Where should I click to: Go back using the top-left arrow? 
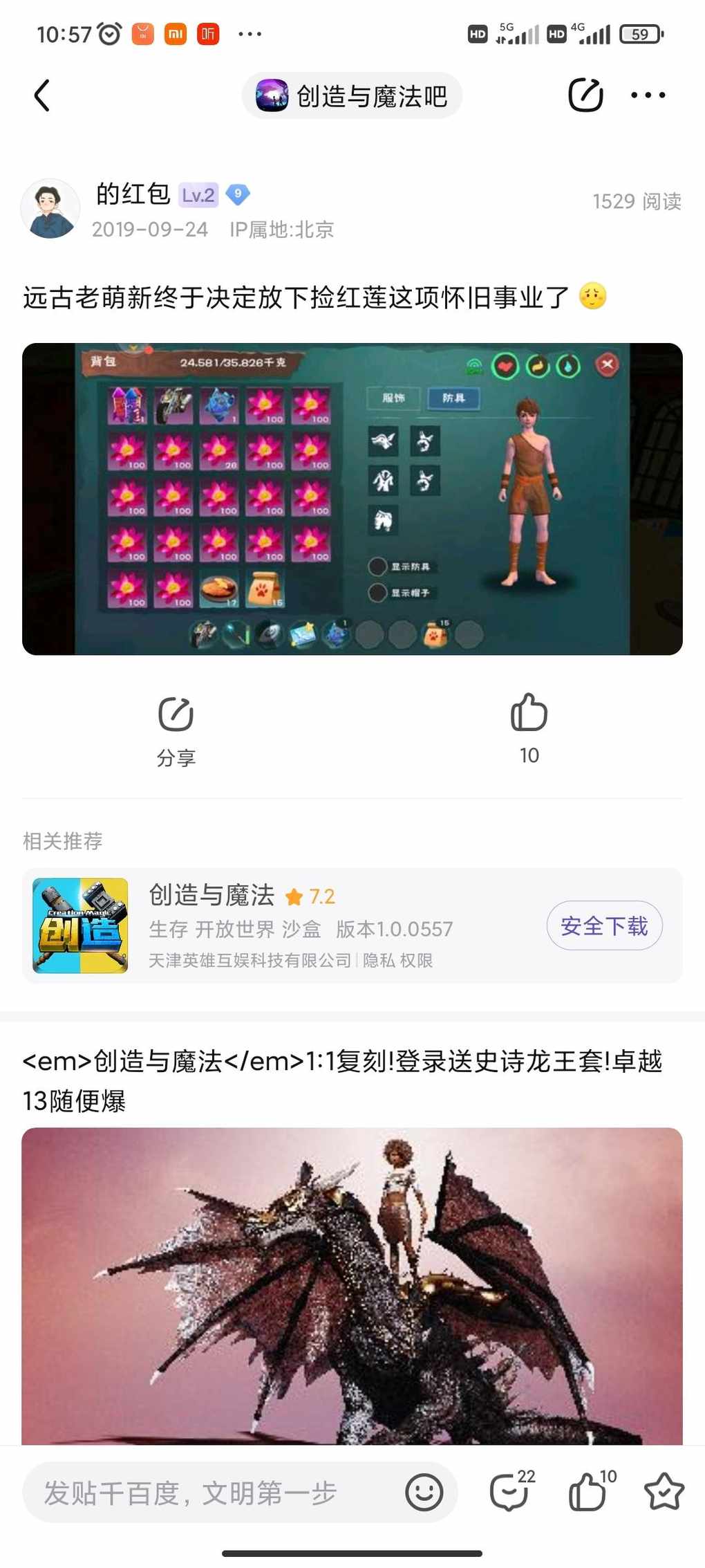click(42, 95)
